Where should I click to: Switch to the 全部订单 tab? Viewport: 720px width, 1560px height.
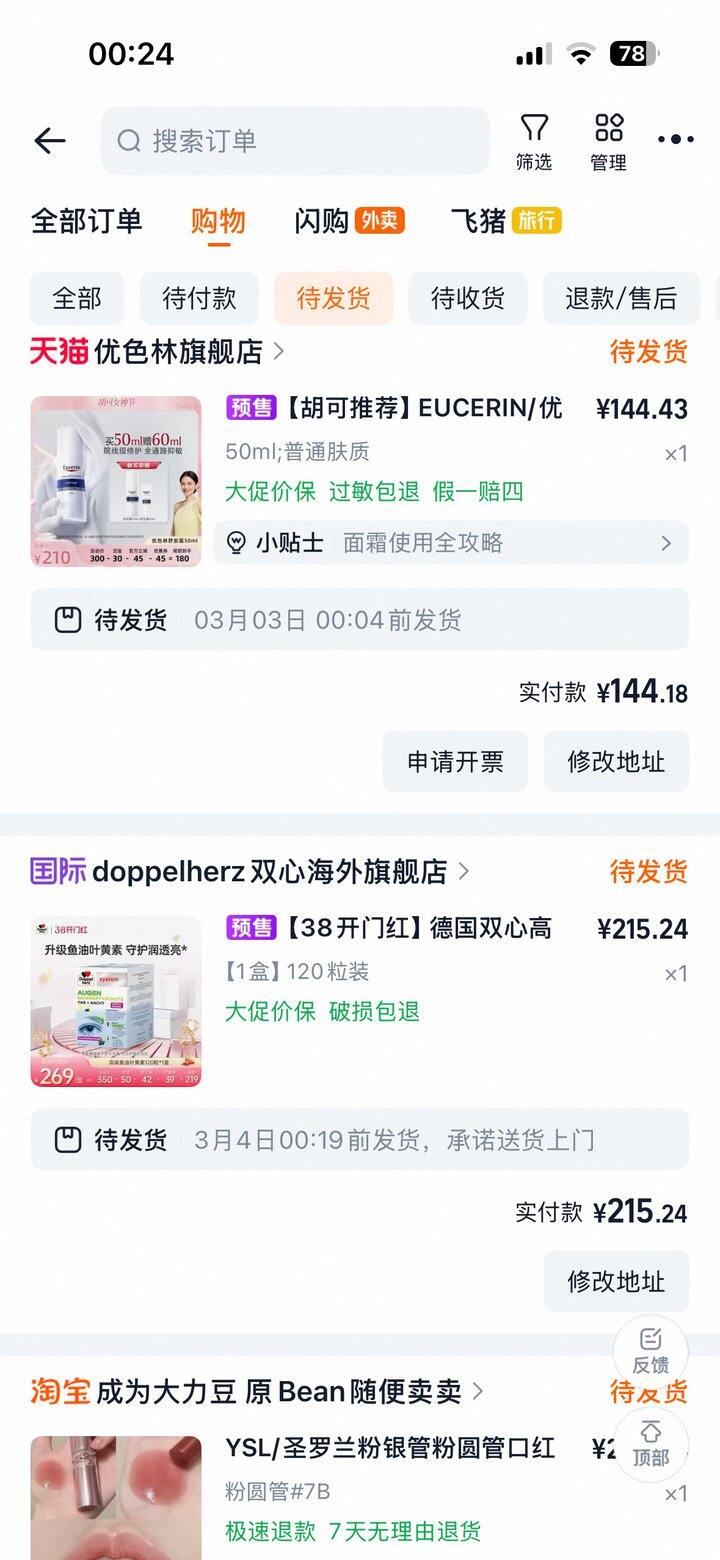click(87, 221)
